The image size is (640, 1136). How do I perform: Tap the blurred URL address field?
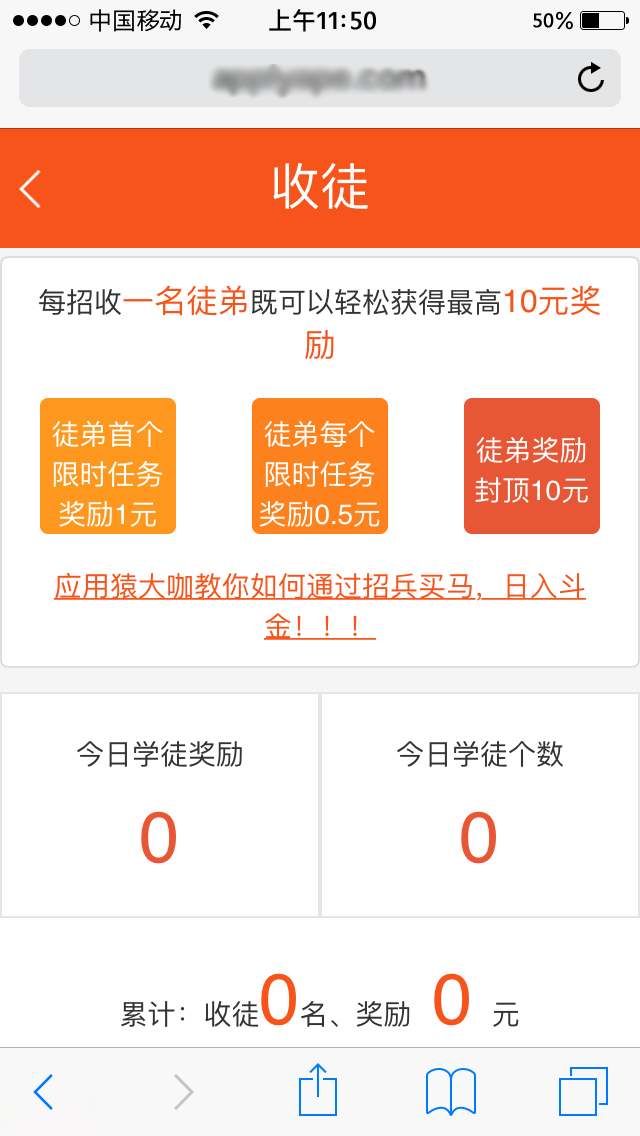pos(320,78)
